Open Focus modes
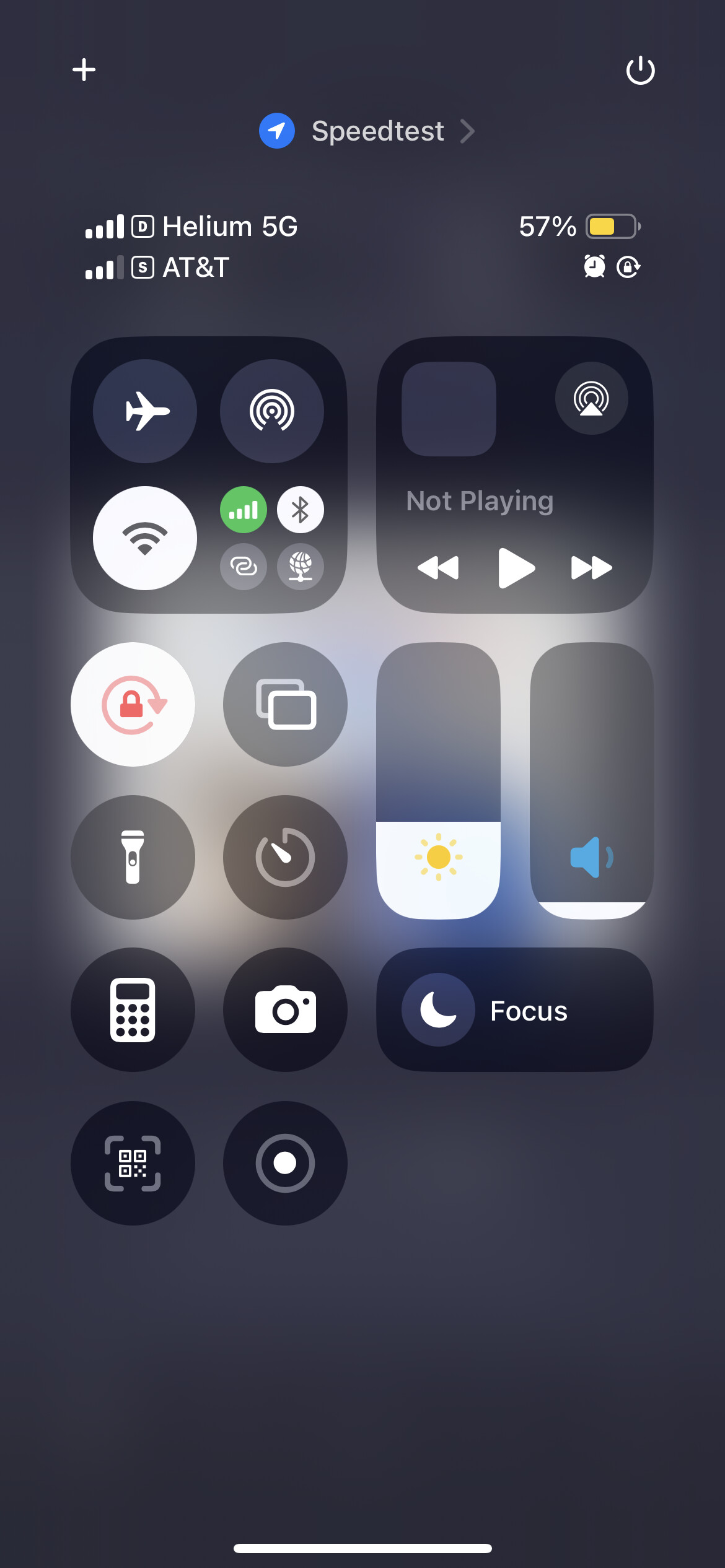The image size is (725, 1568). pyautogui.click(x=514, y=1010)
